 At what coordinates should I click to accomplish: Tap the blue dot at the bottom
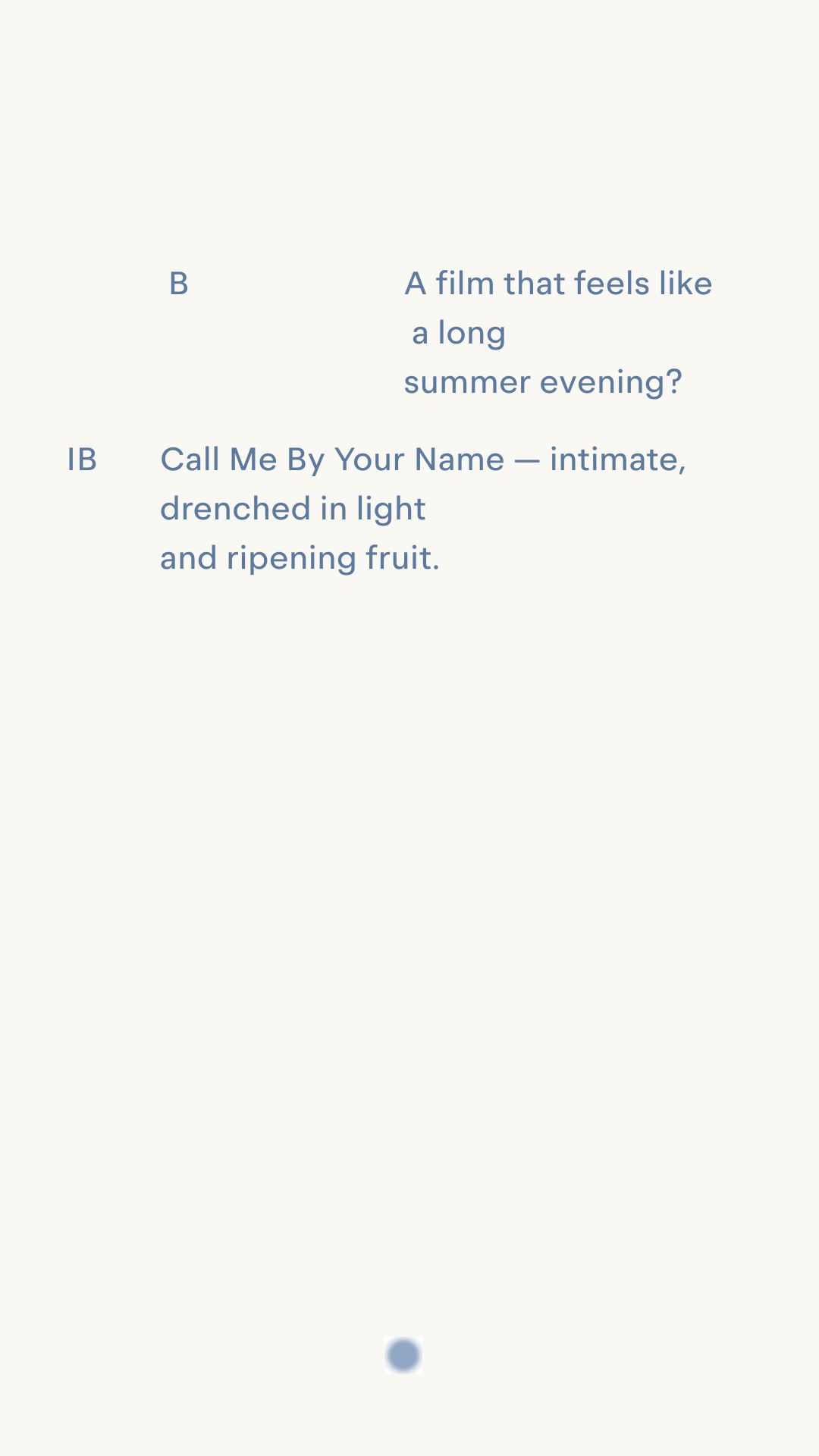403,1355
